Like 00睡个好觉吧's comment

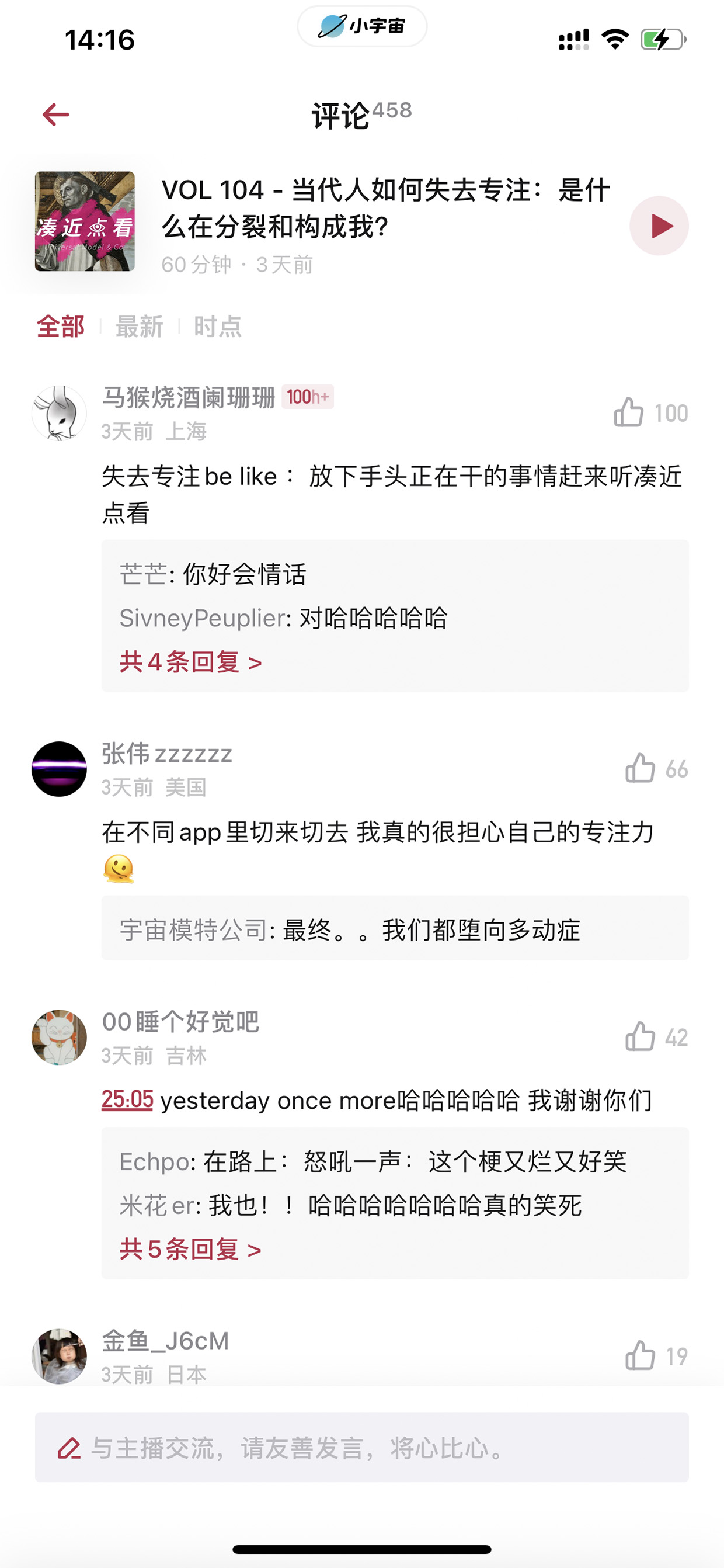(x=656, y=1037)
